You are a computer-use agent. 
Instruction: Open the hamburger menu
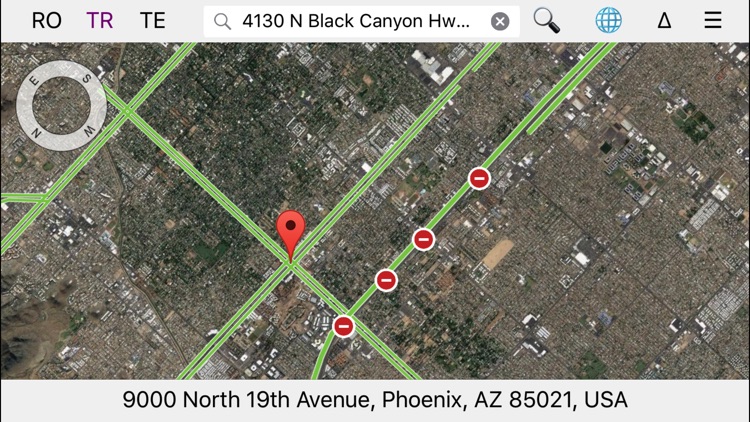(713, 21)
